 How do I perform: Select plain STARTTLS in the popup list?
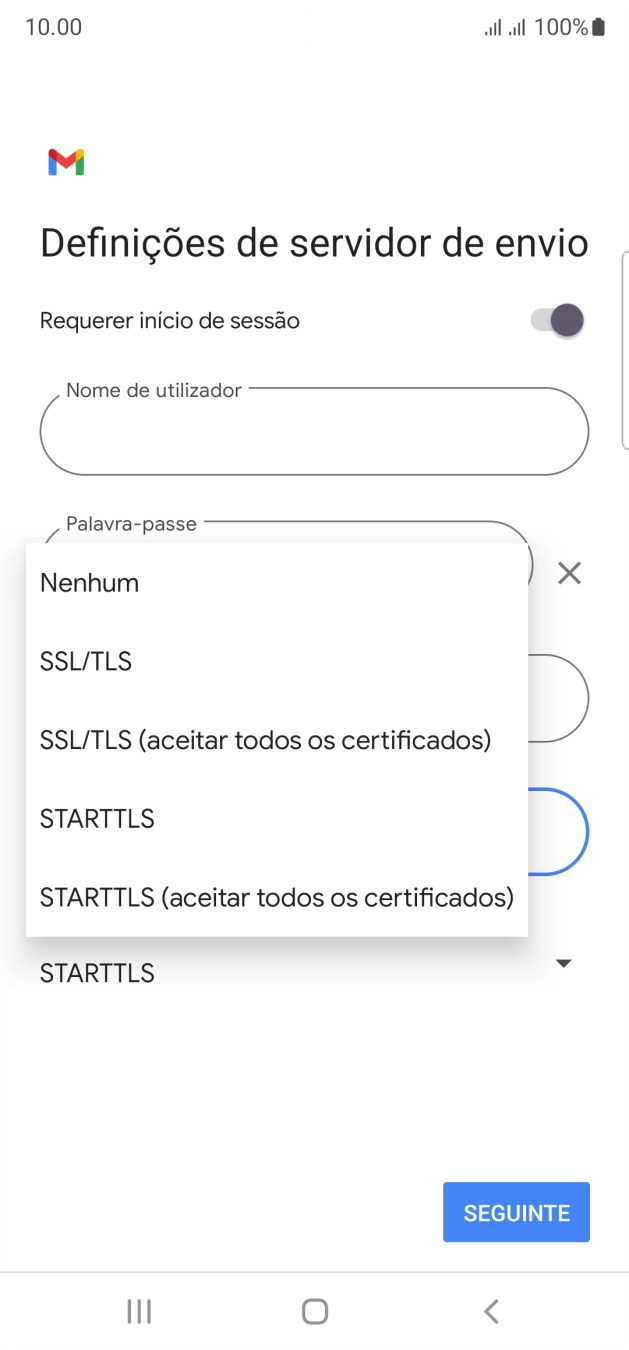tap(277, 819)
